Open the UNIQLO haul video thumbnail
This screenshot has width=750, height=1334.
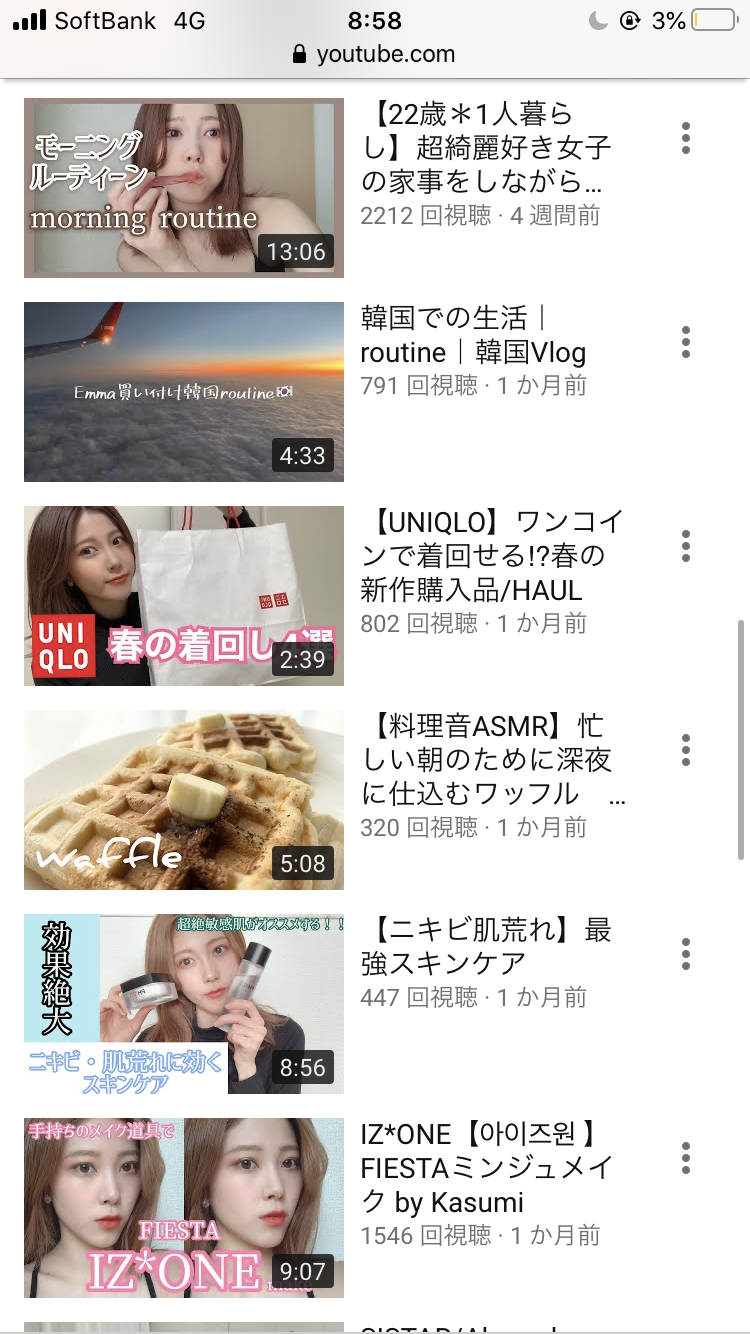coord(184,596)
